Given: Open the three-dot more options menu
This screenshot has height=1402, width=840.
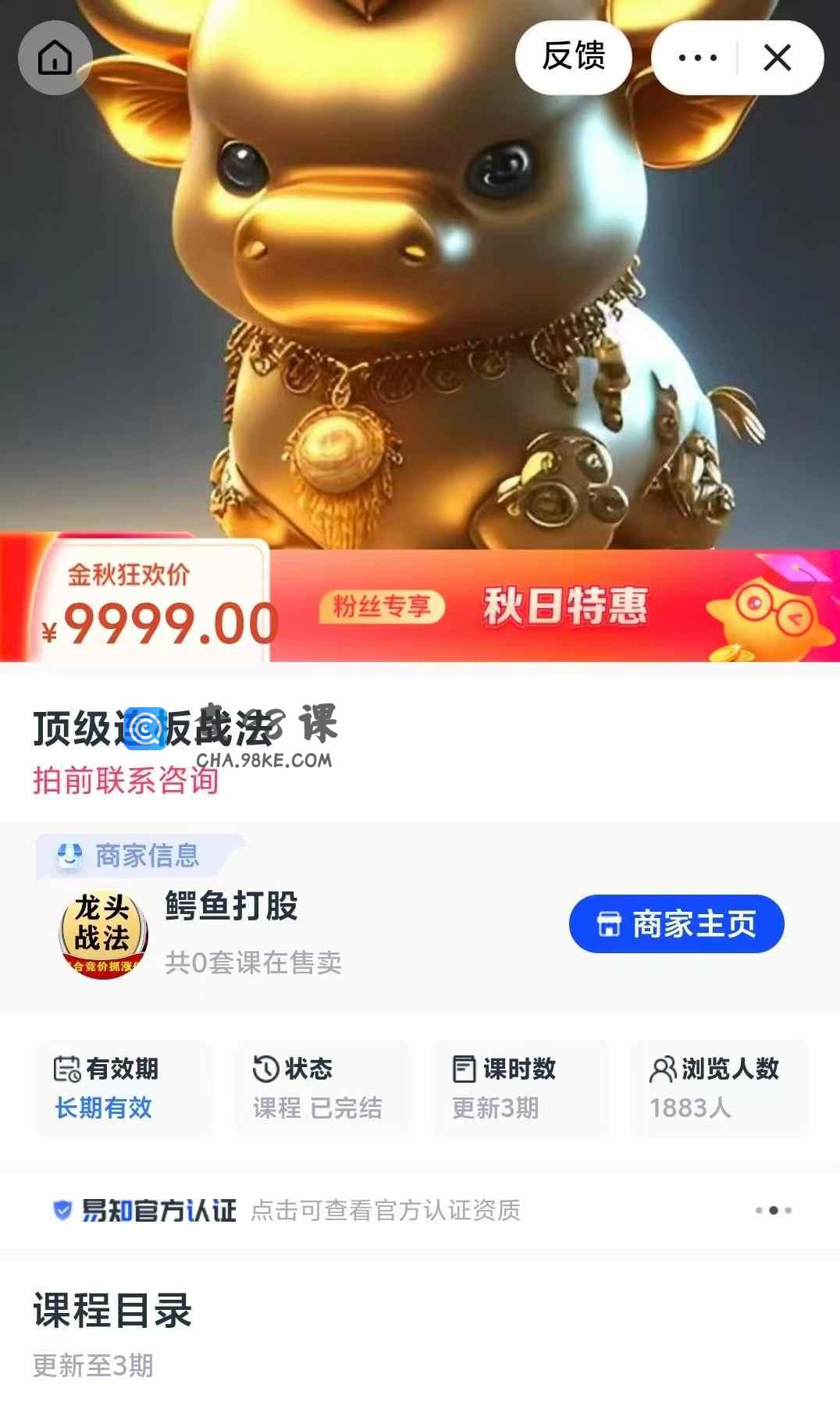Looking at the screenshot, I should click(x=697, y=58).
